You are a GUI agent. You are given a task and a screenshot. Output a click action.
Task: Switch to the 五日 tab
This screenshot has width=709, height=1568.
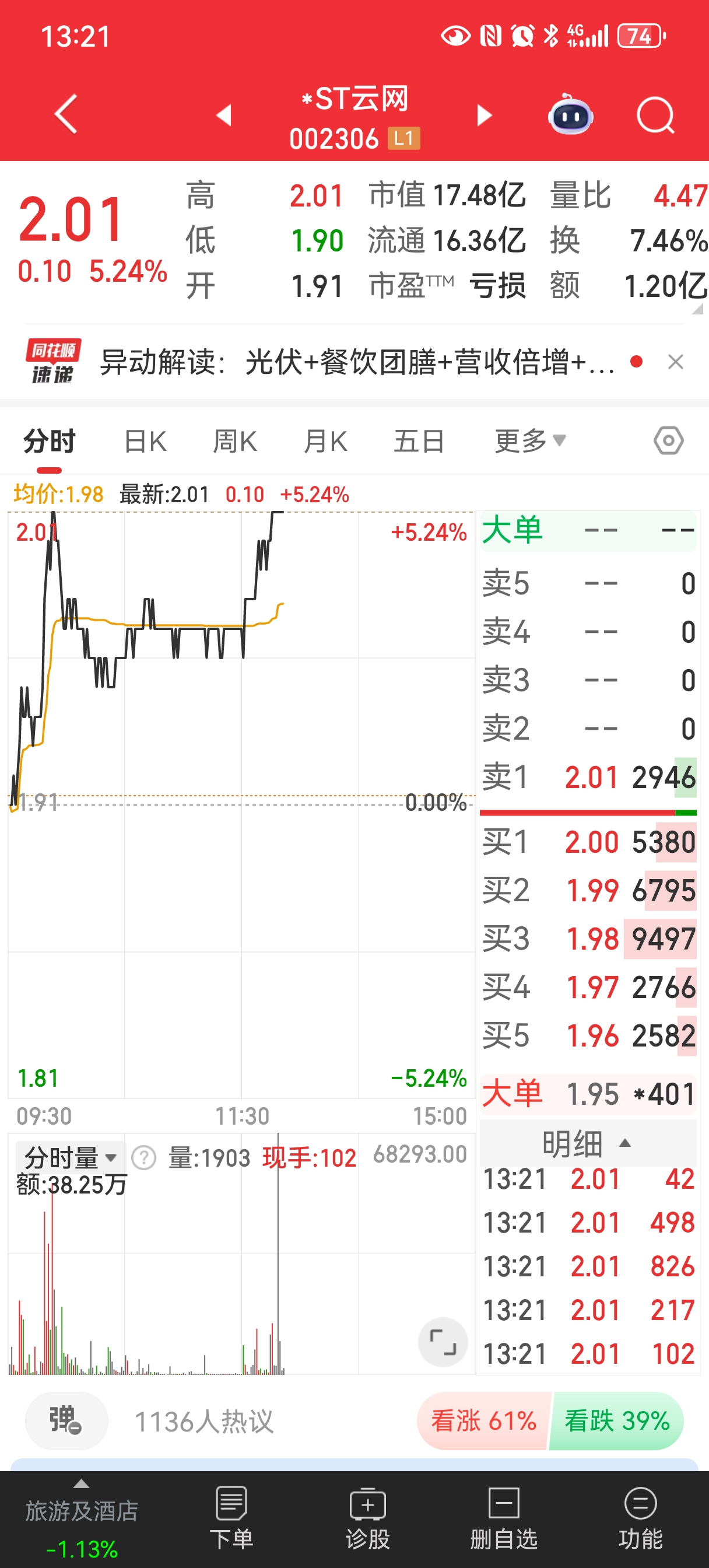pyautogui.click(x=419, y=442)
